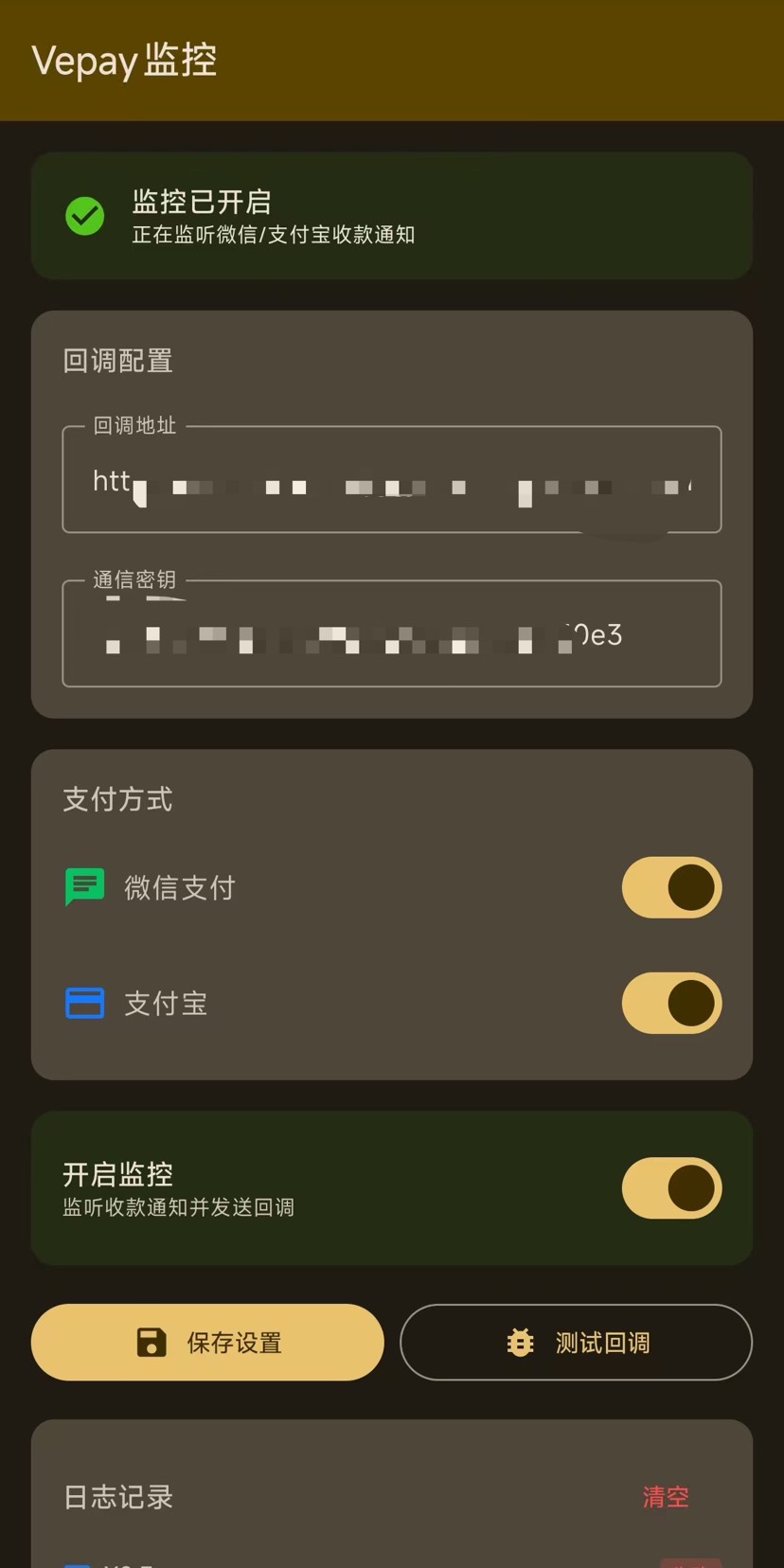
Task: Edit the 通信密钥 key field
Action: [391, 633]
